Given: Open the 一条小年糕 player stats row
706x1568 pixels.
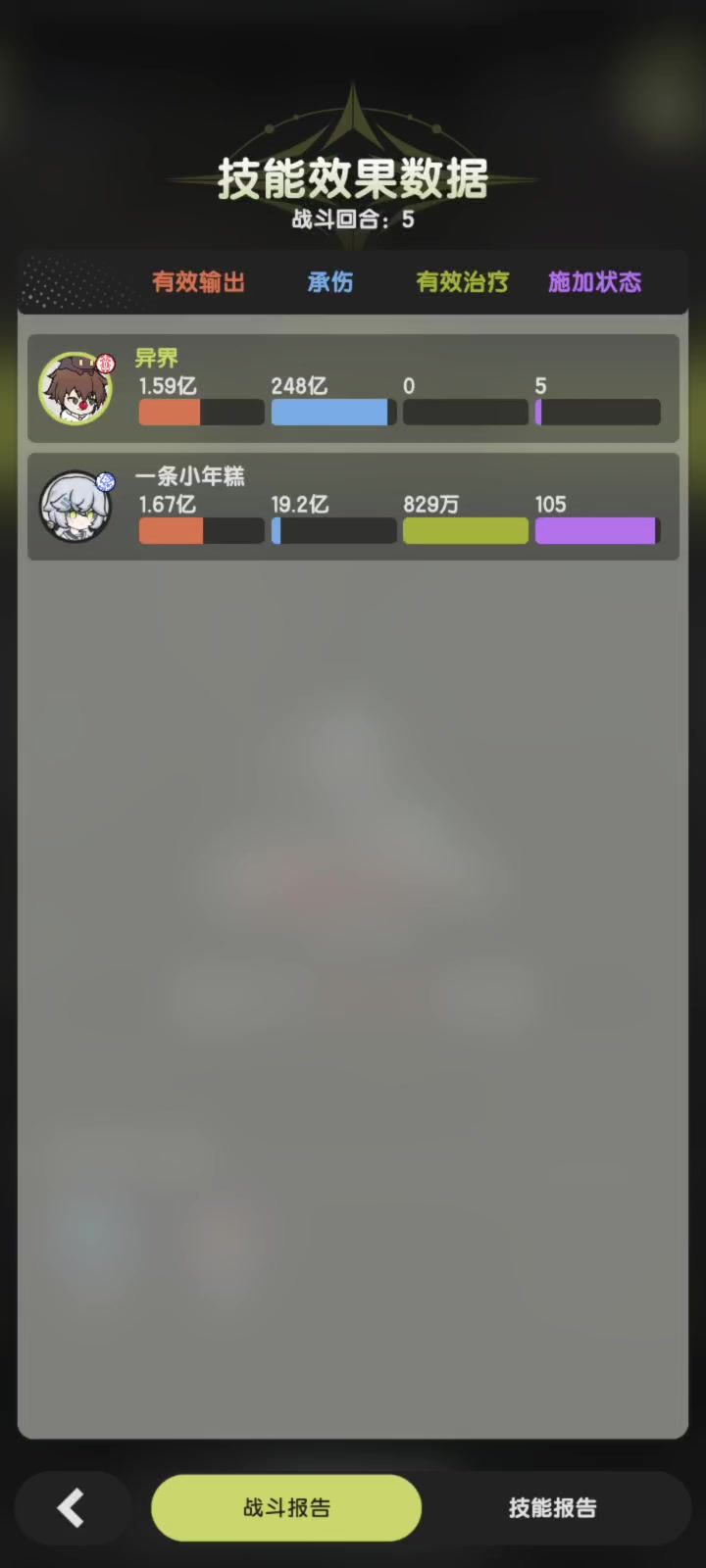Looking at the screenshot, I should click(353, 507).
